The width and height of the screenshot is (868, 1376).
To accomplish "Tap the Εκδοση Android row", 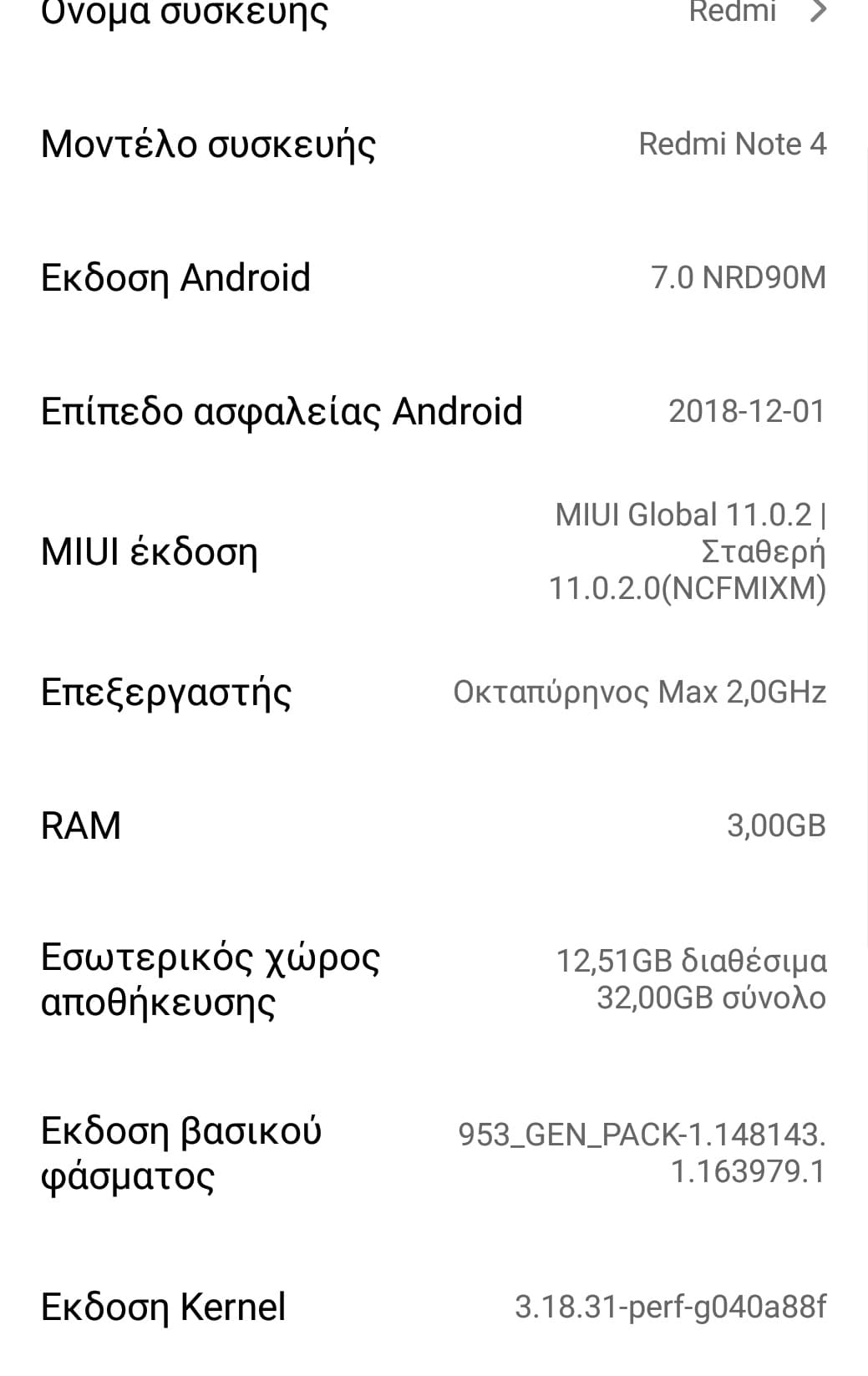I will 434,277.
